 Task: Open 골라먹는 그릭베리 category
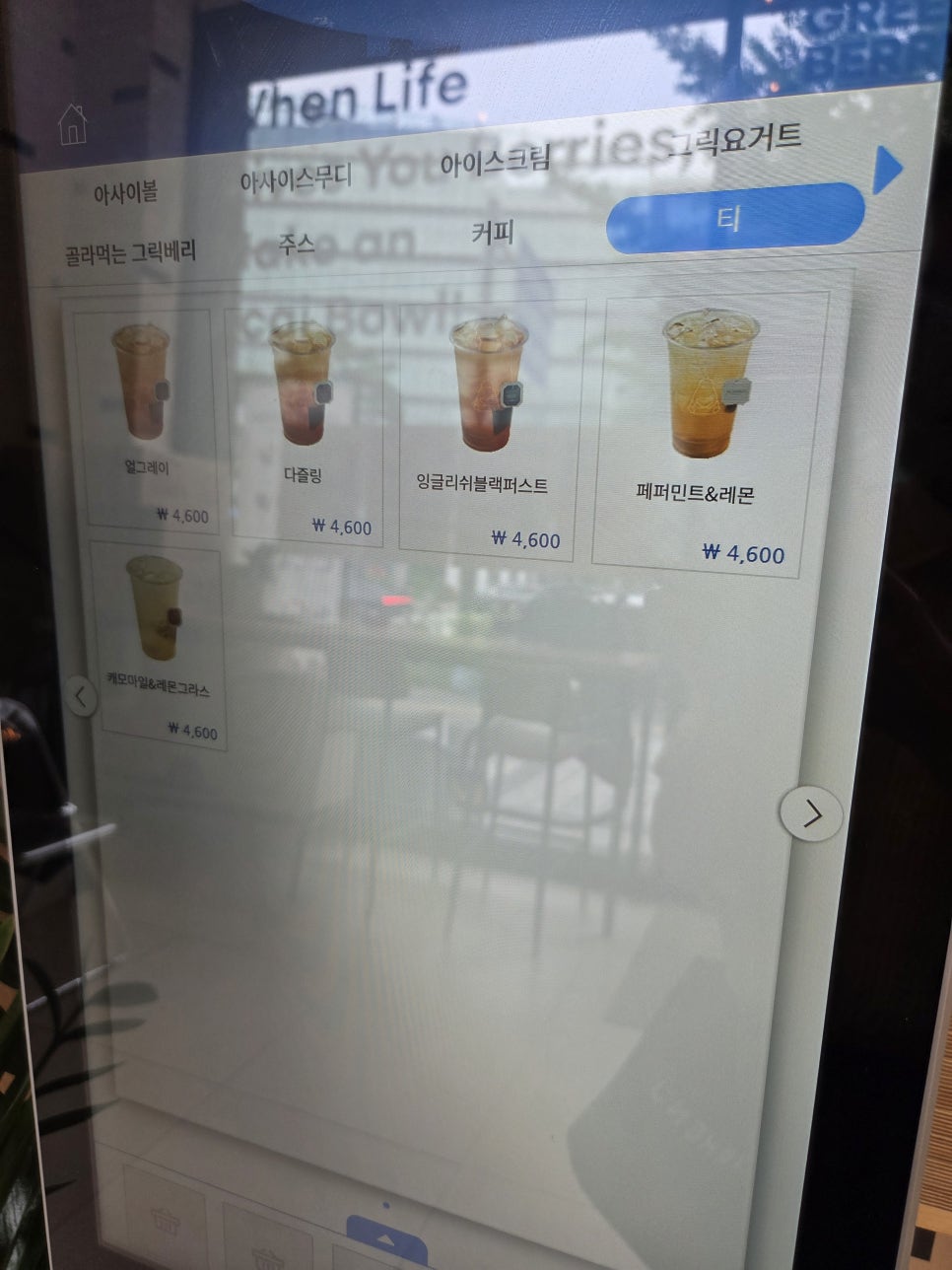pyautogui.click(x=131, y=252)
